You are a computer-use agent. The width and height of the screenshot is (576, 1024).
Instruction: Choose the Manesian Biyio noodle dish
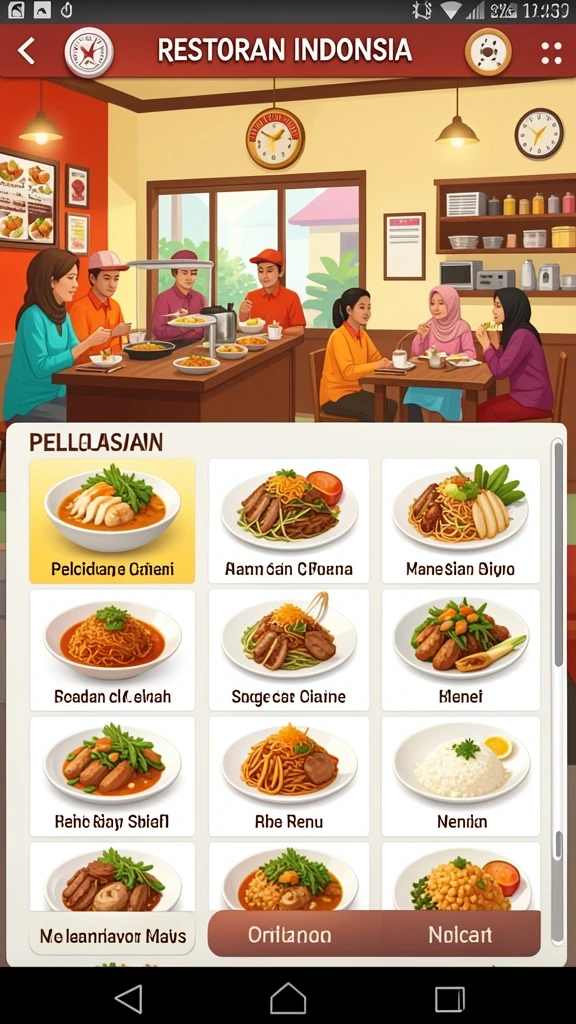(x=461, y=520)
